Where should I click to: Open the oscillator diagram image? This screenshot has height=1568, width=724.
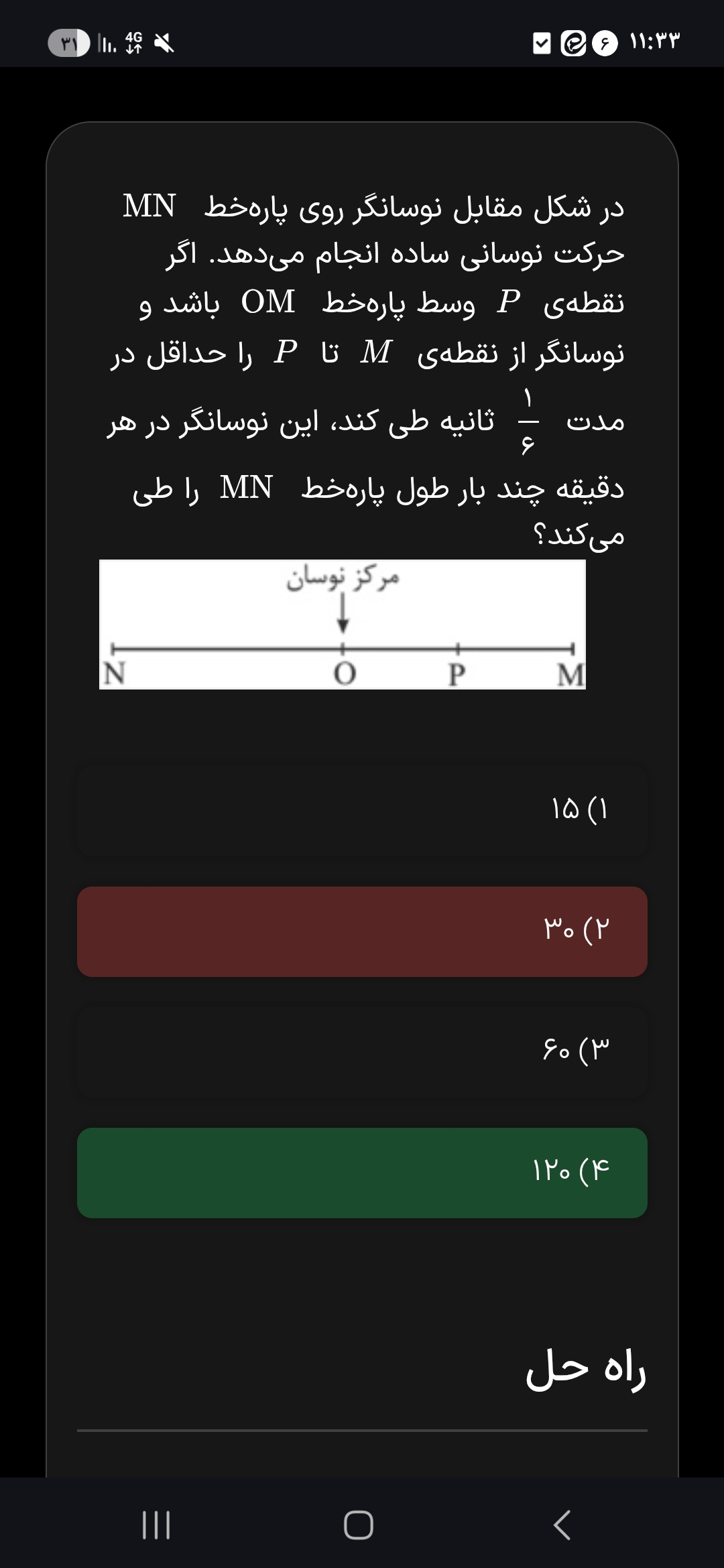[343, 625]
